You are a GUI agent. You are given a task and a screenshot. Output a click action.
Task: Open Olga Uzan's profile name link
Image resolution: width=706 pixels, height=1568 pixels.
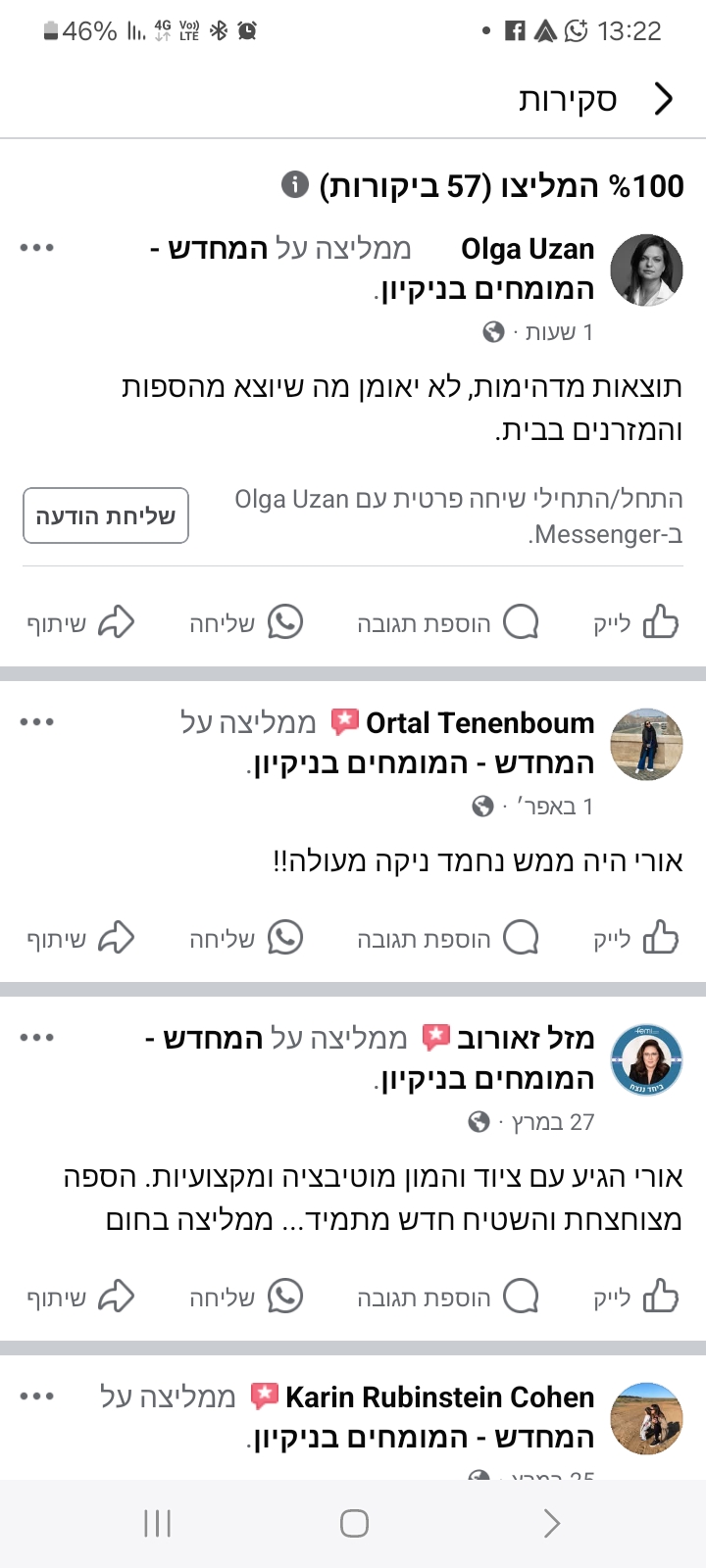tap(528, 249)
